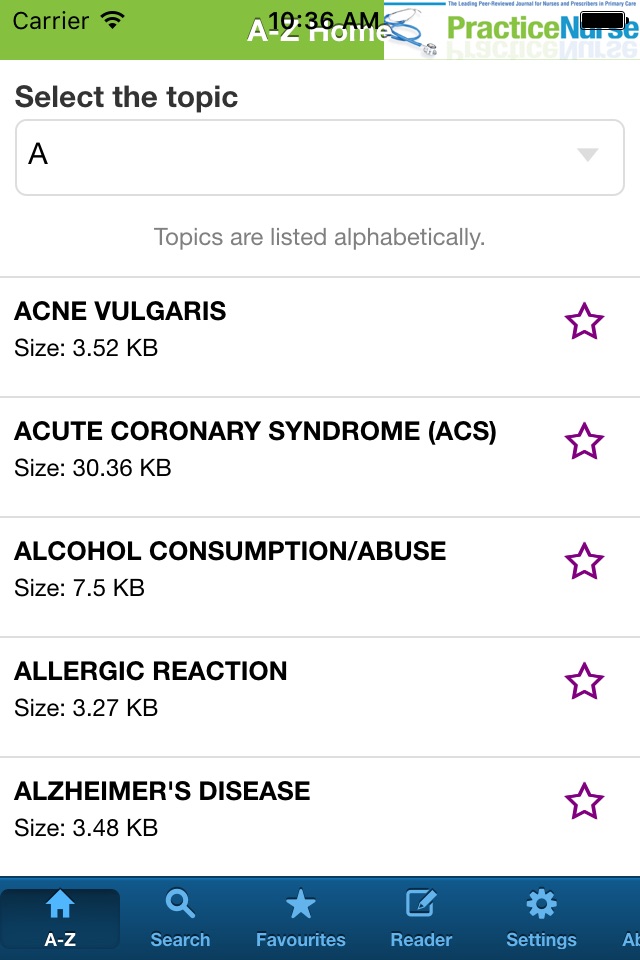Star the Acute Coronary Syndrome topic
Screen dimensions: 640x960
pyautogui.click(x=584, y=442)
